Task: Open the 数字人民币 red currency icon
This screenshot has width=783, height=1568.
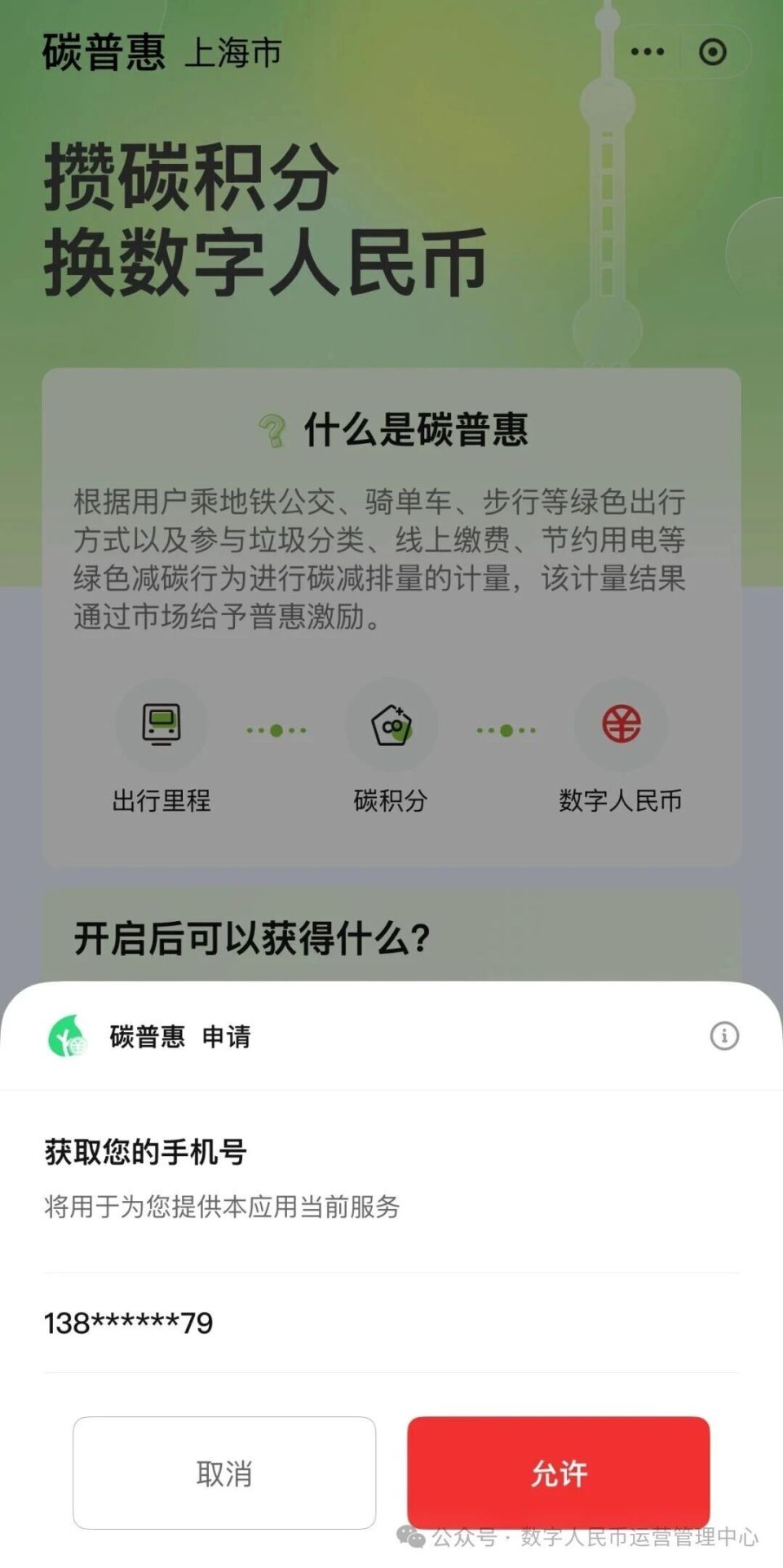Action: pos(622,724)
